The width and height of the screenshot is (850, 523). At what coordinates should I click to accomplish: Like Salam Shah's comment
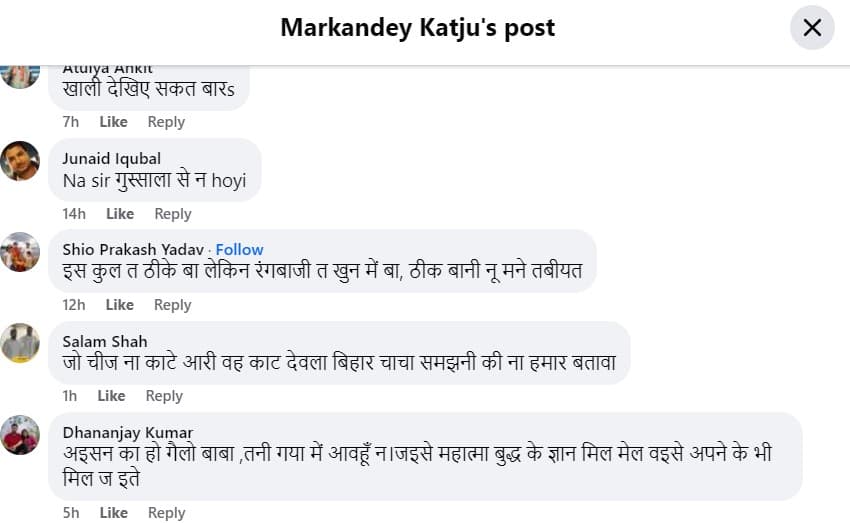coord(111,396)
